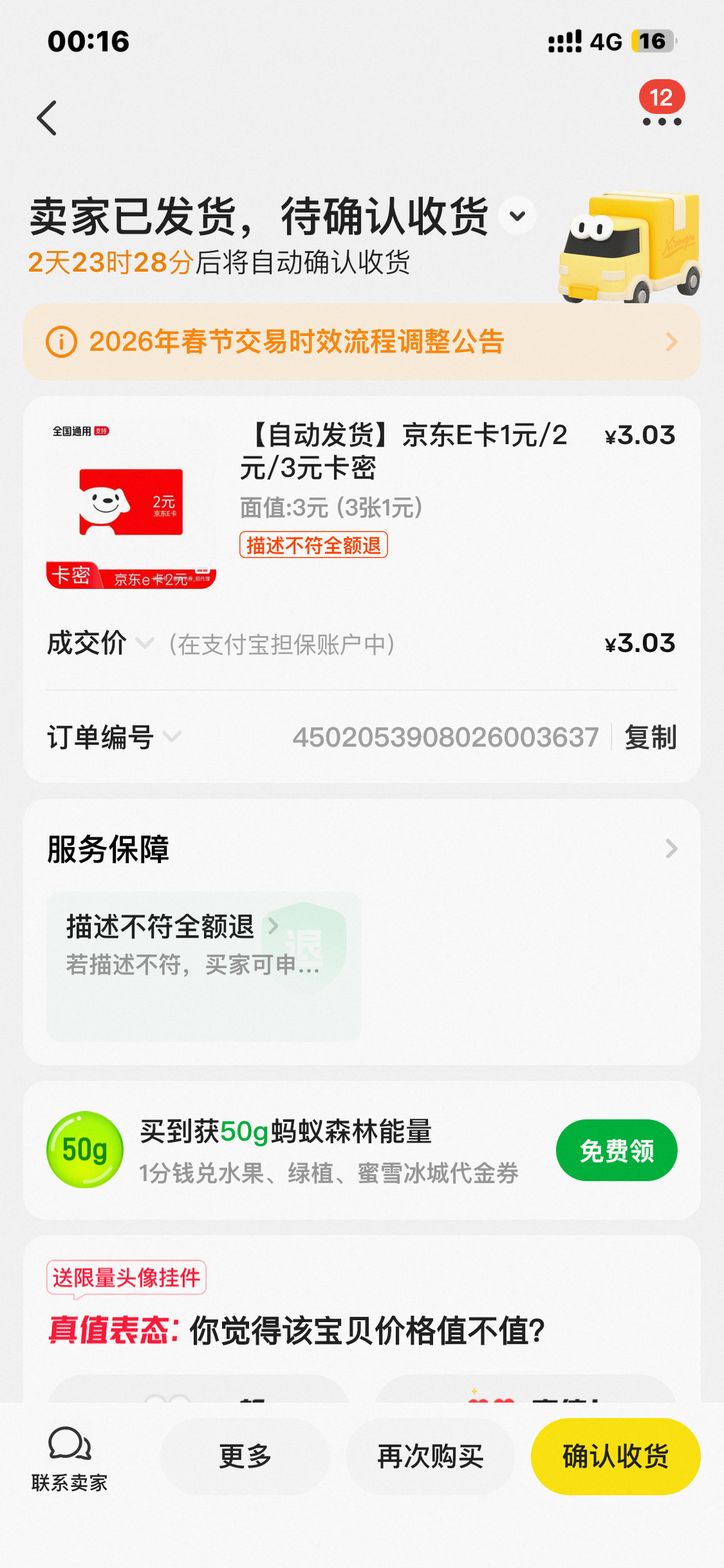
Task: Select 再次购买 to buy again
Action: click(430, 1456)
